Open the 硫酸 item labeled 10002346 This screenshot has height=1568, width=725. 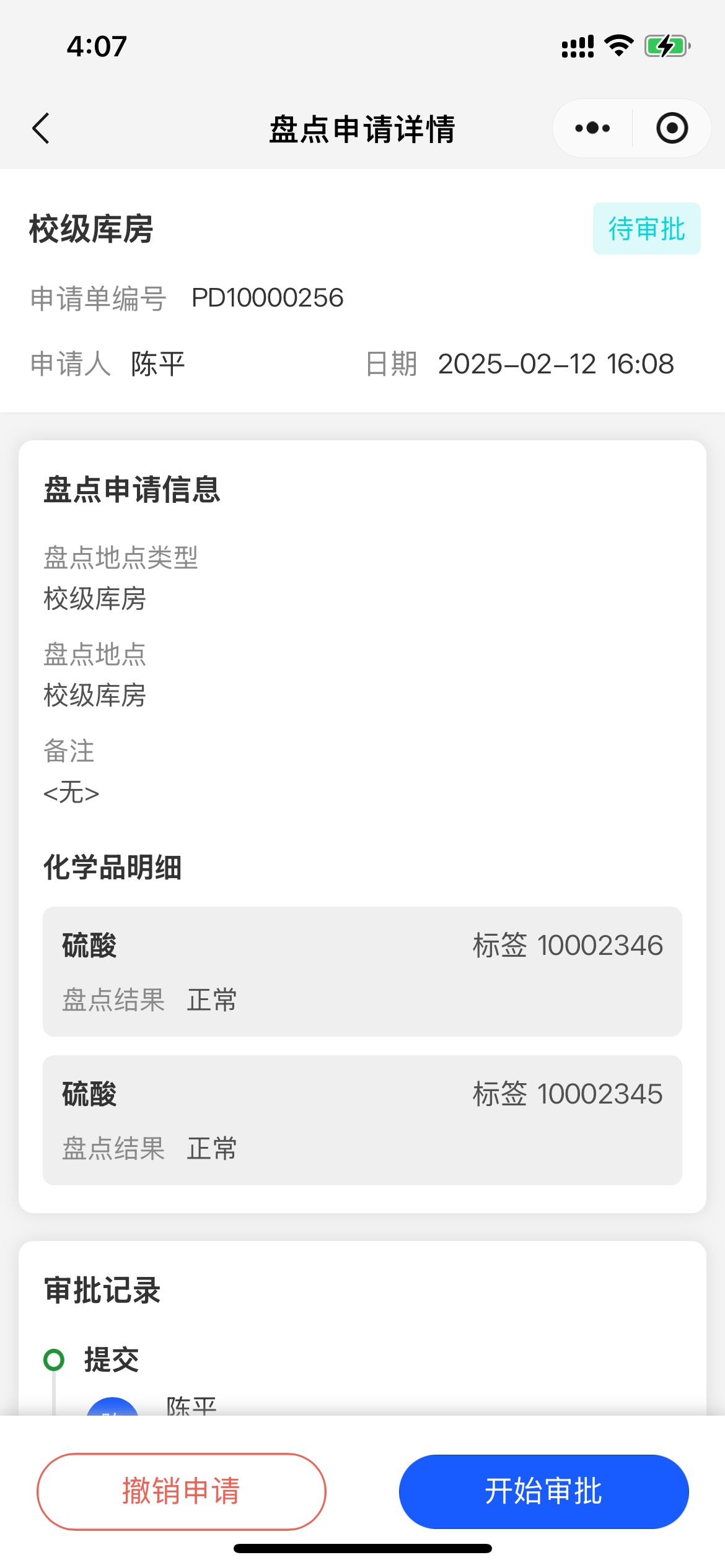(x=362, y=971)
